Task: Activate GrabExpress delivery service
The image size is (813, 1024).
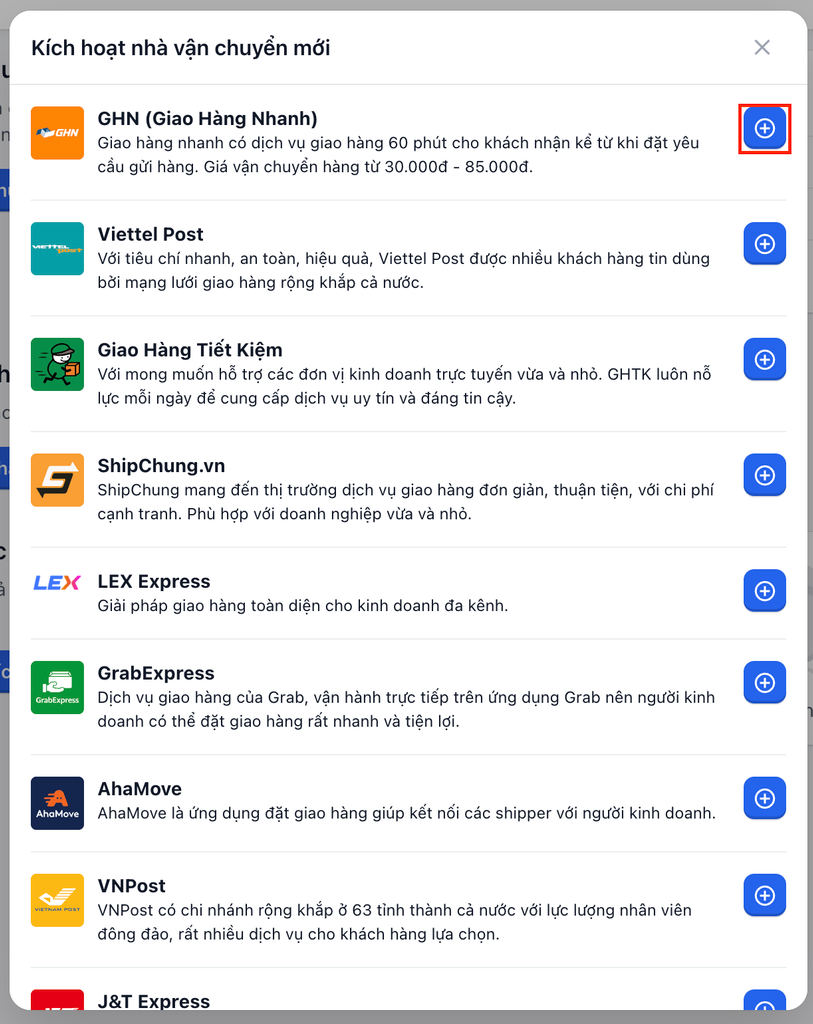Action: click(764, 683)
